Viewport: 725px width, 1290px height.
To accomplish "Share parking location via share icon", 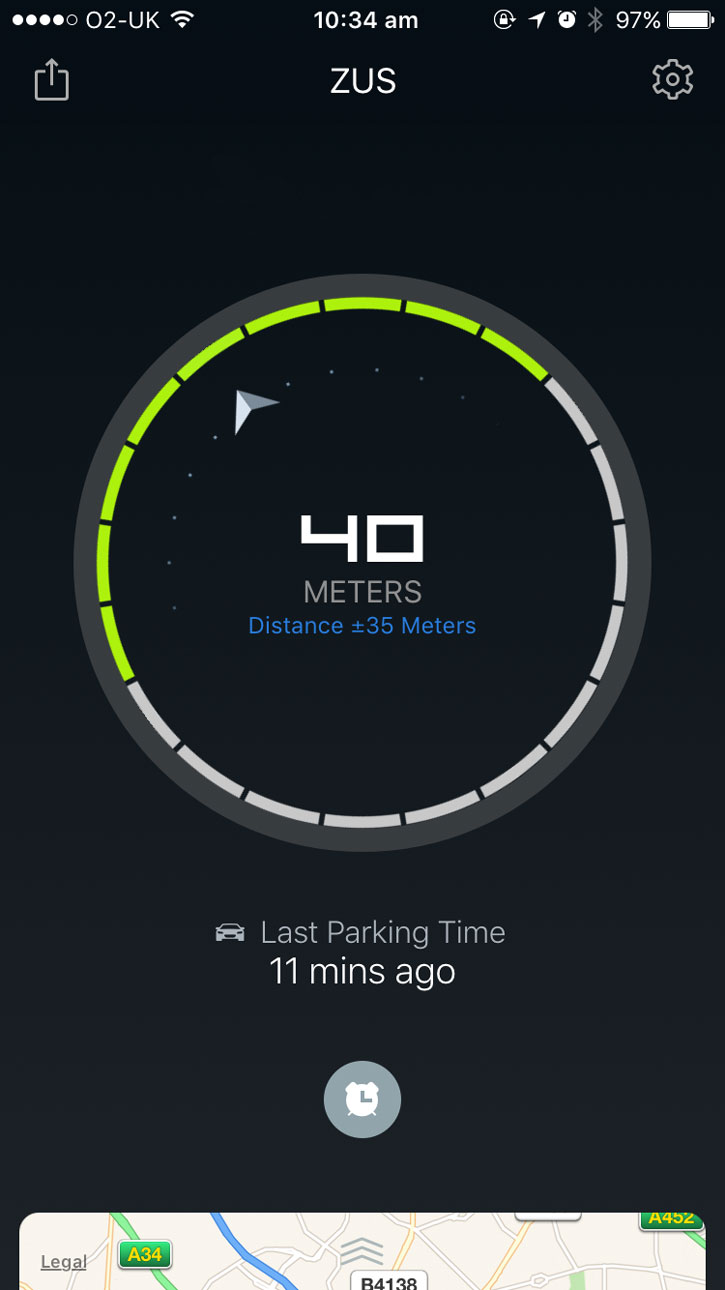I will pyautogui.click(x=52, y=80).
